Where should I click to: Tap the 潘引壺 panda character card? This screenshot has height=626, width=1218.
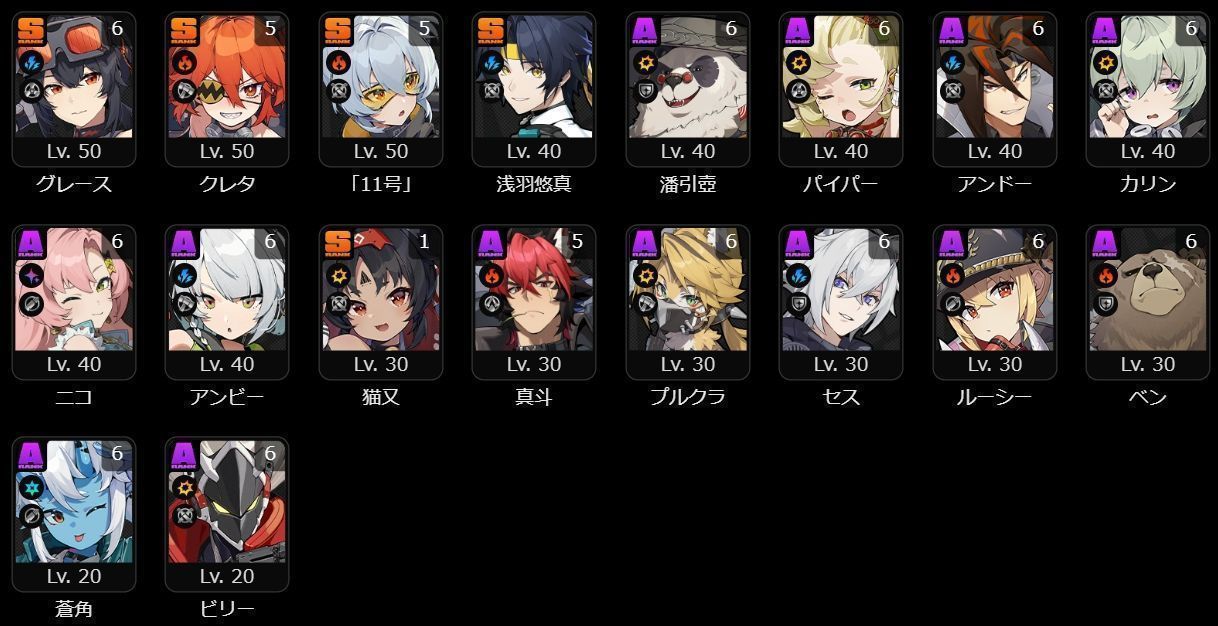coord(688,88)
